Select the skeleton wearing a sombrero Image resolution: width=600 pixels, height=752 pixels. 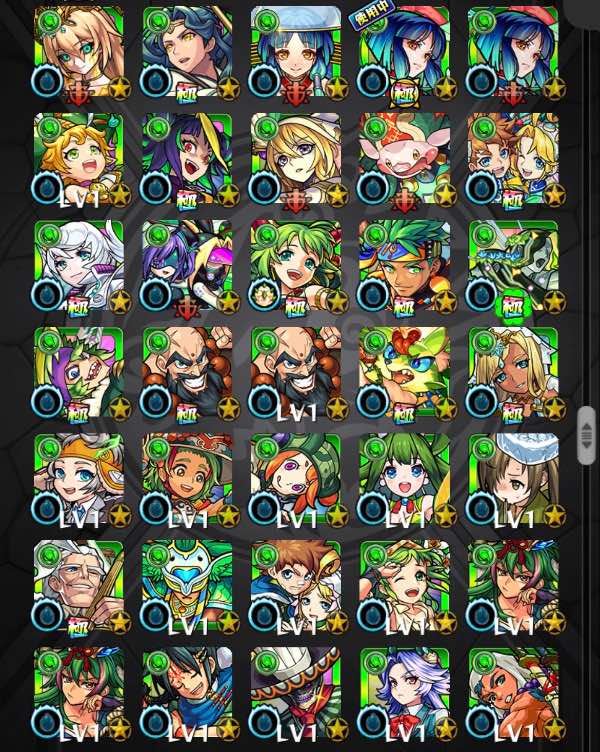tap(296, 693)
